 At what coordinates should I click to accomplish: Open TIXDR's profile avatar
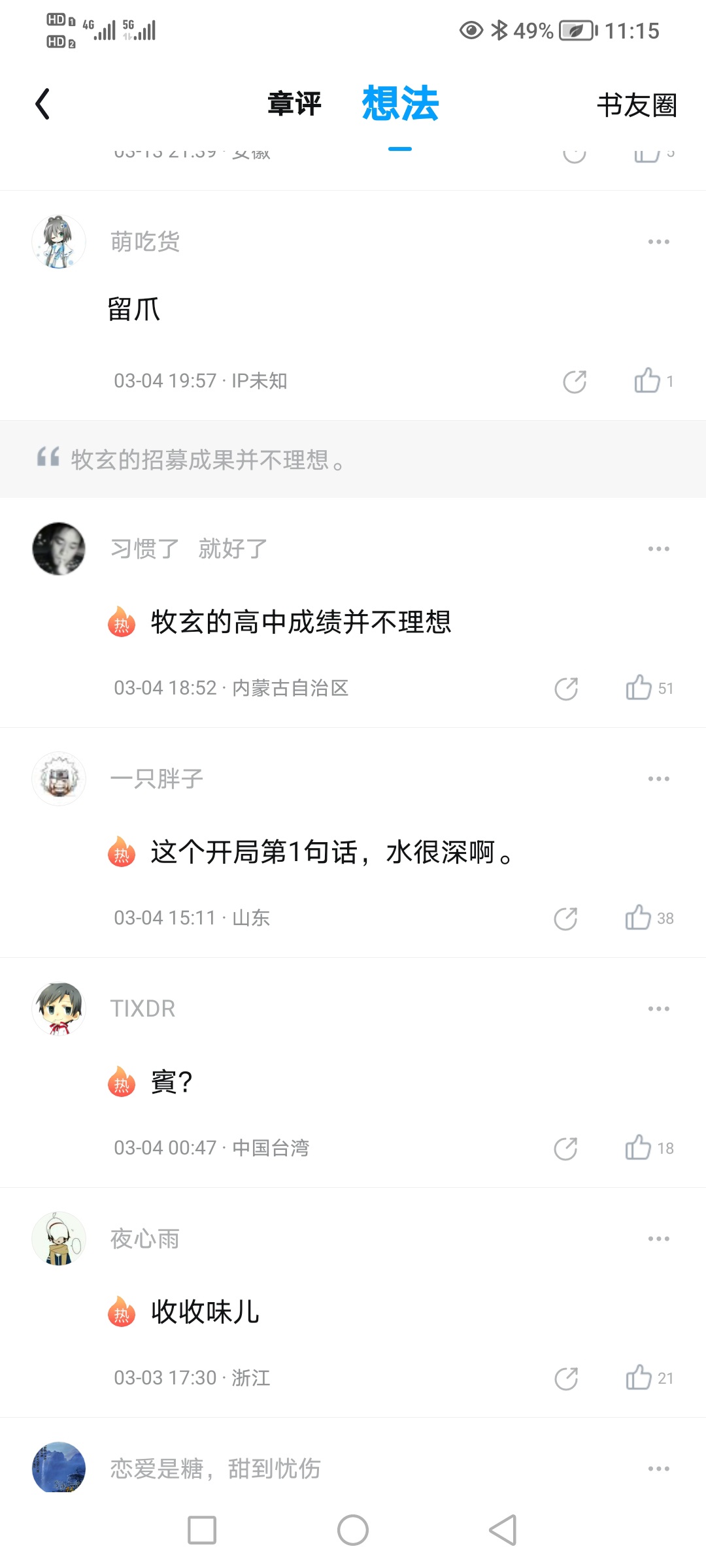[59, 1009]
